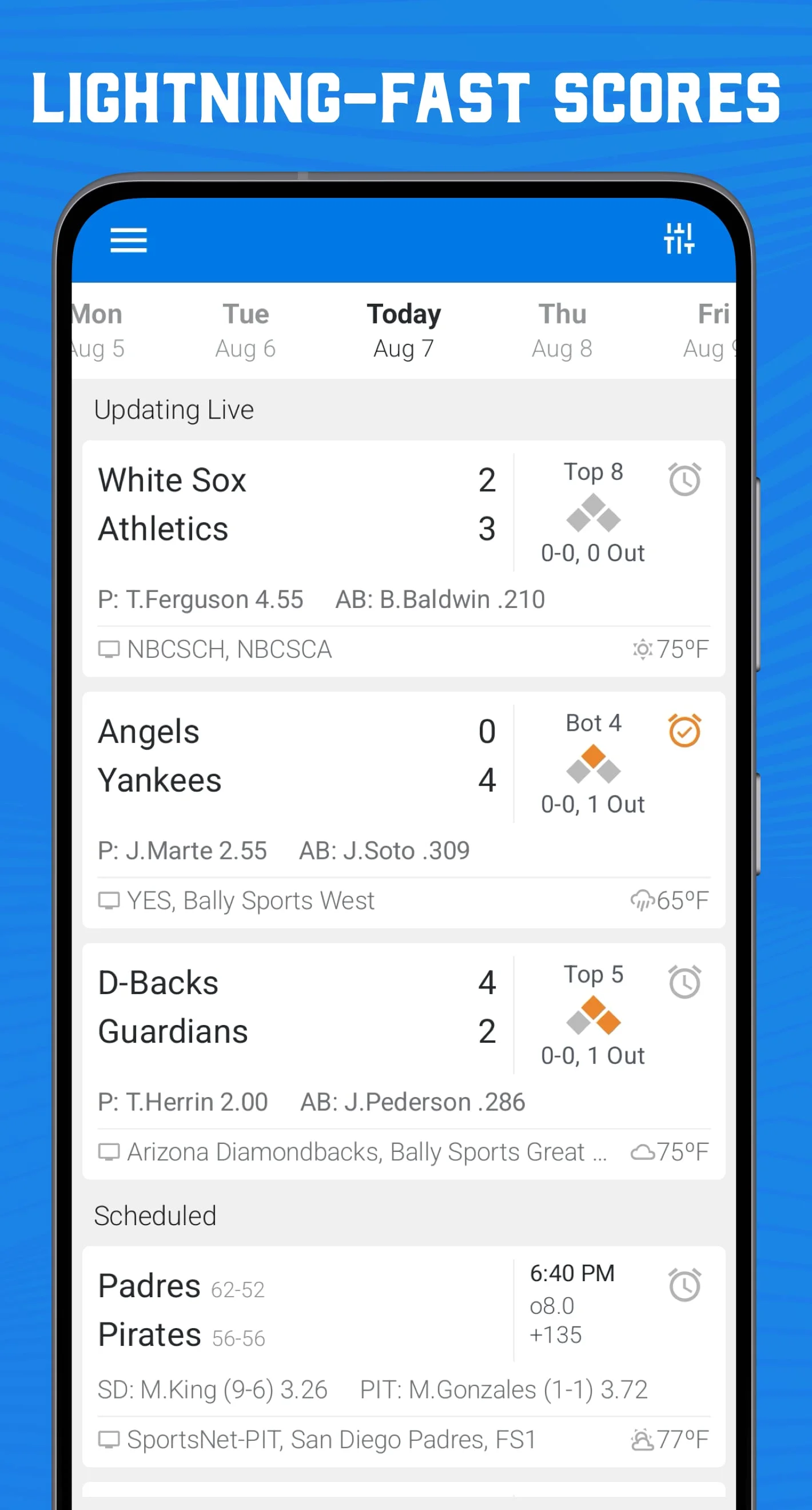Switch to the Today Aug 7 tab
This screenshot has width=812, height=1510.
click(x=404, y=330)
